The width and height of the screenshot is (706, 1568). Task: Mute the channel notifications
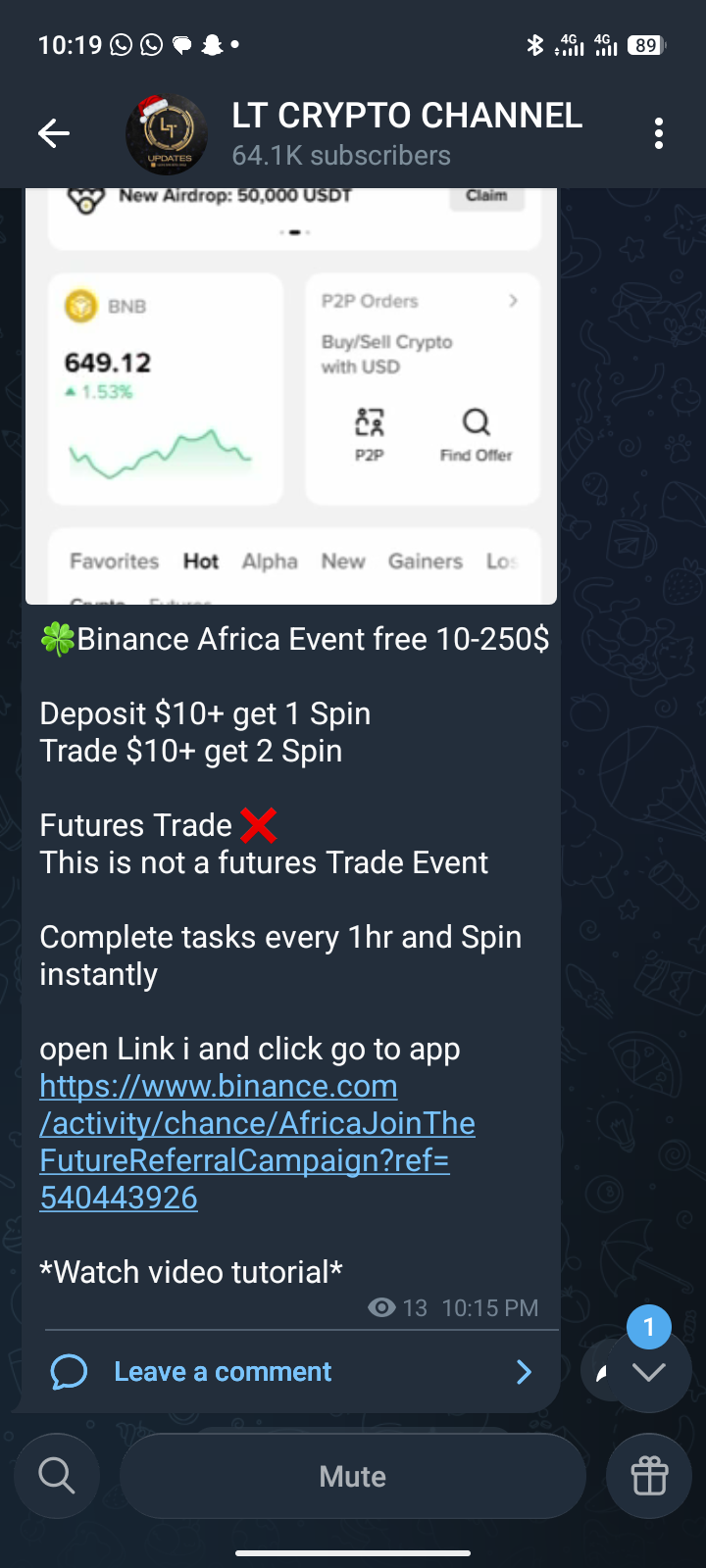point(353,1476)
